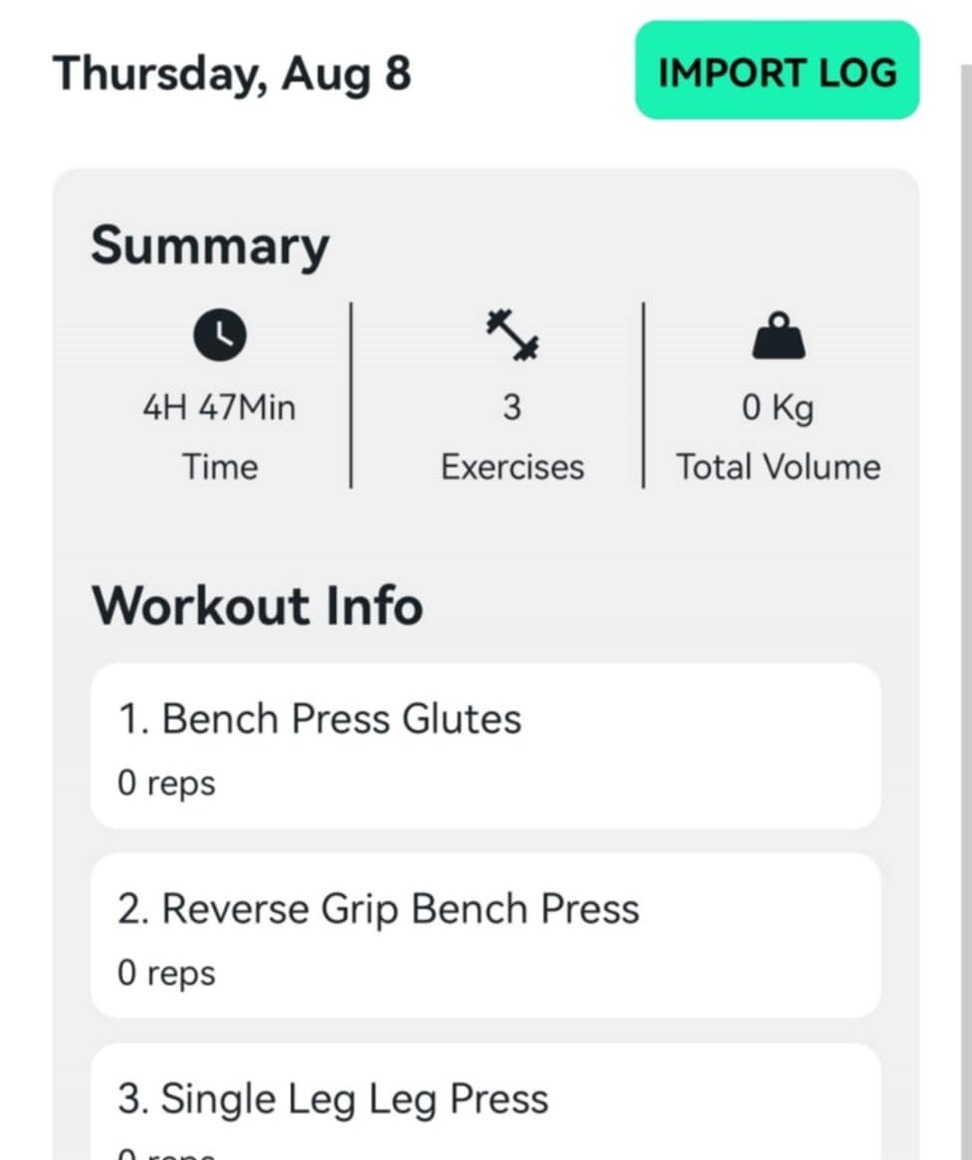Viewport: 972px width, 1160px height.
Task: Tap the IMPORT LOG button
Action: 777,71
